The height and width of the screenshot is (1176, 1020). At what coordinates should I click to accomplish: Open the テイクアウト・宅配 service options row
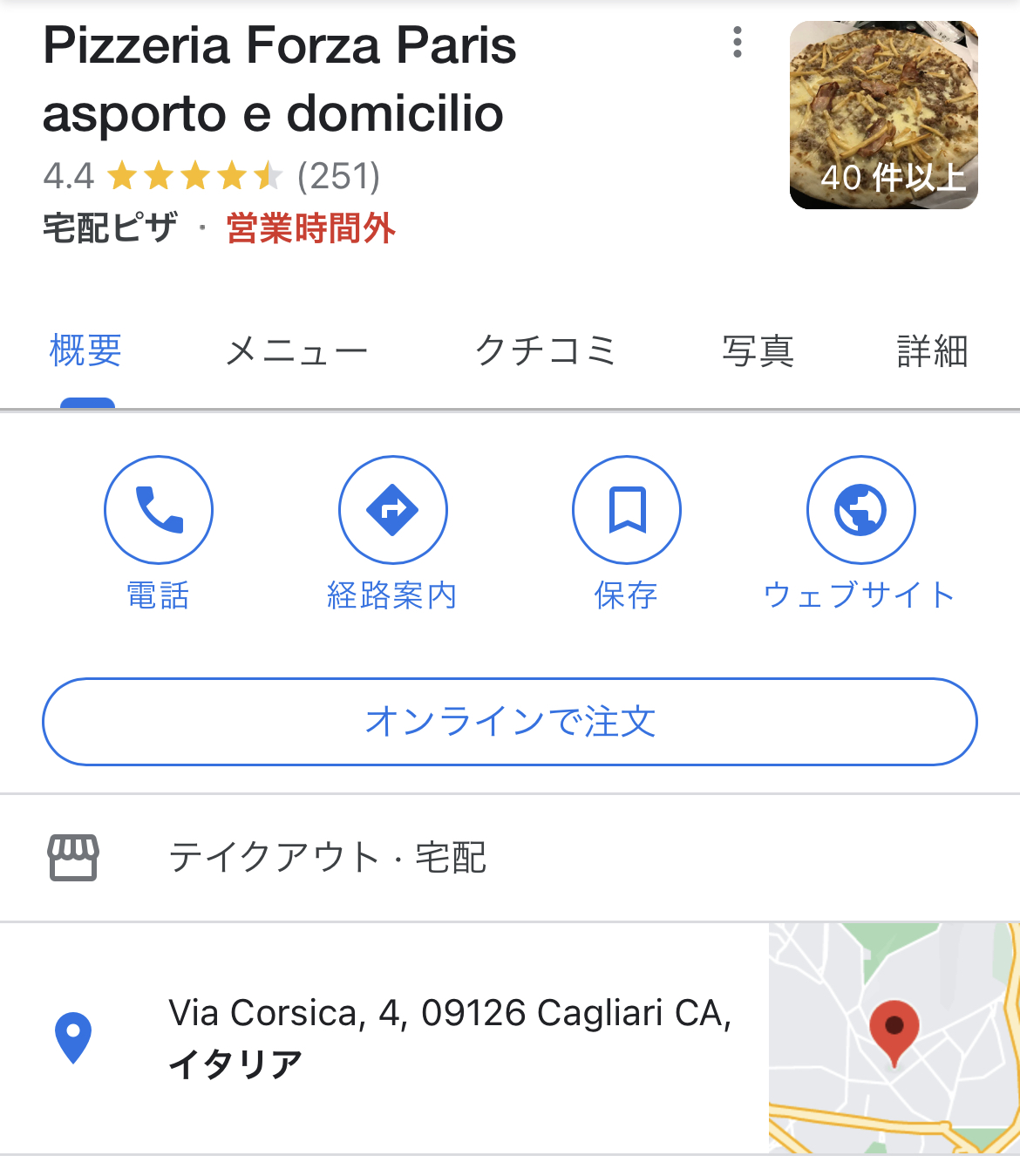click(x=328, y=858)
